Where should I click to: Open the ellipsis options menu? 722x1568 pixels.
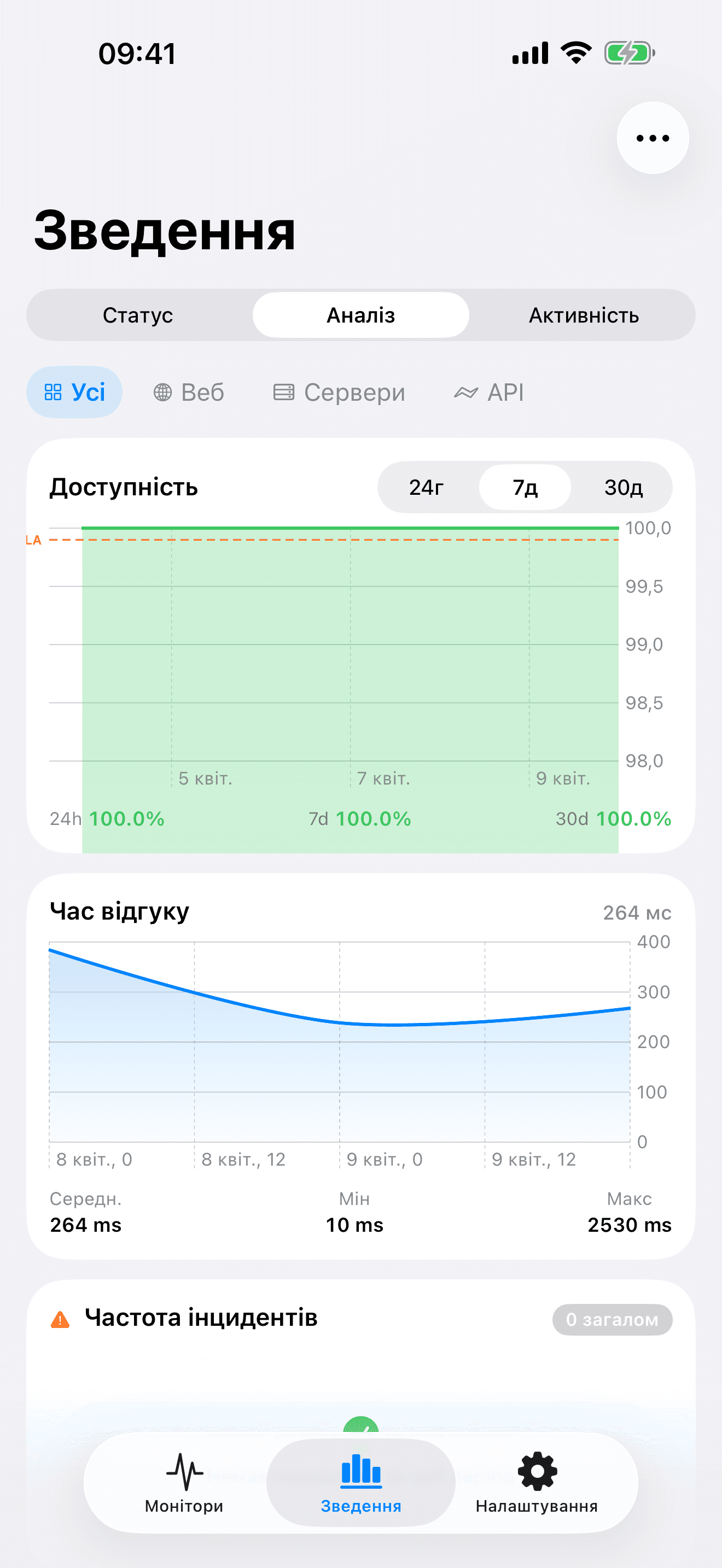click(652, 138)
